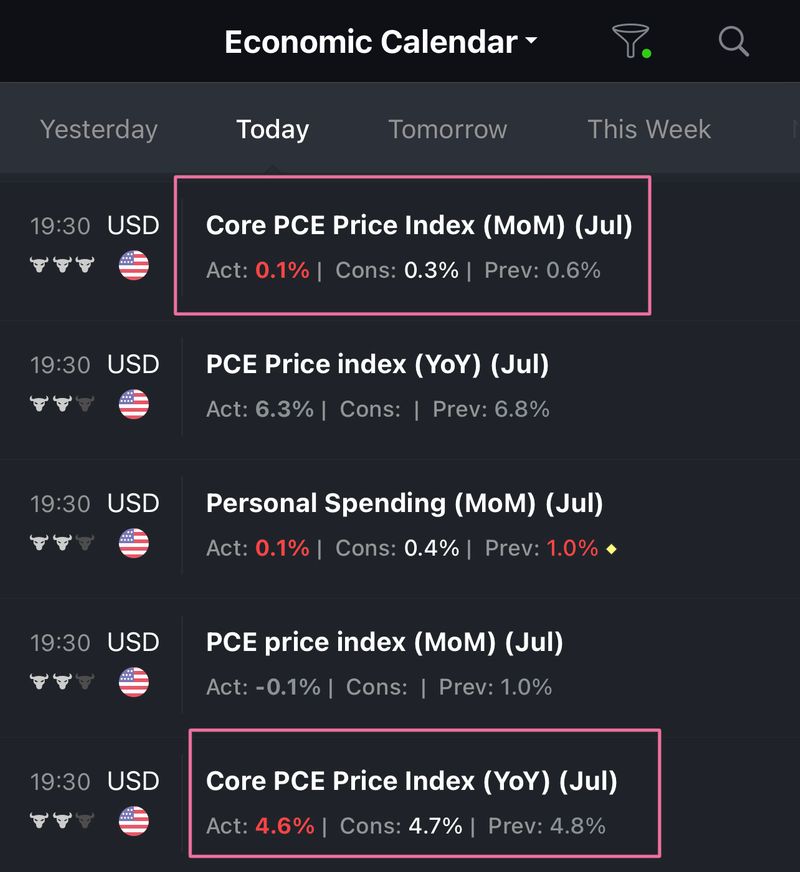Image resolution: width=800 pixels, height=872 pixels.
Task: Click the yellow diamond revision marker
Action: click(610, 549)
